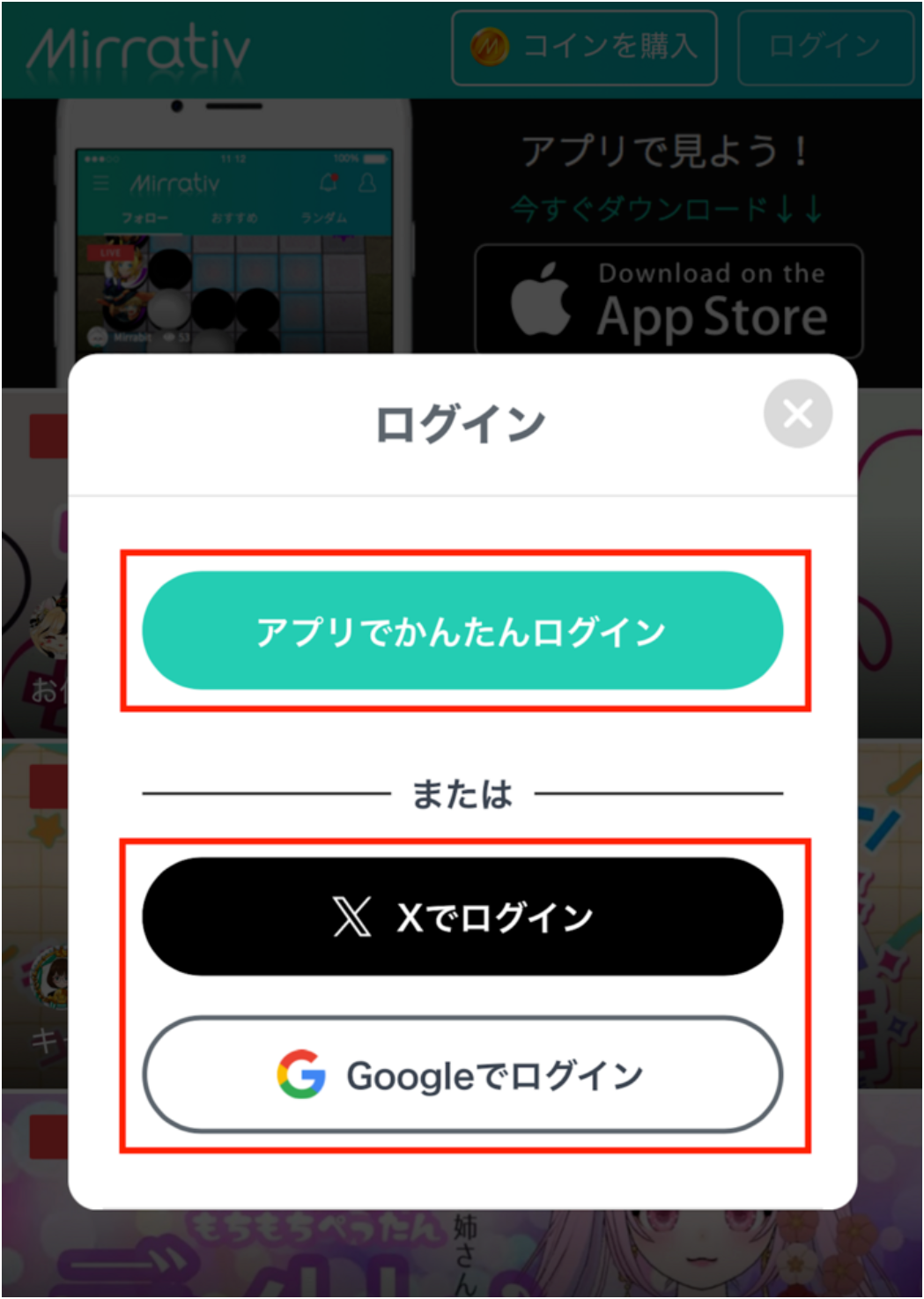Viewport: 924px width, 1299px height.
Task: Tap アプリでかんたんログイン button
Action: click(x=462, y=631)
